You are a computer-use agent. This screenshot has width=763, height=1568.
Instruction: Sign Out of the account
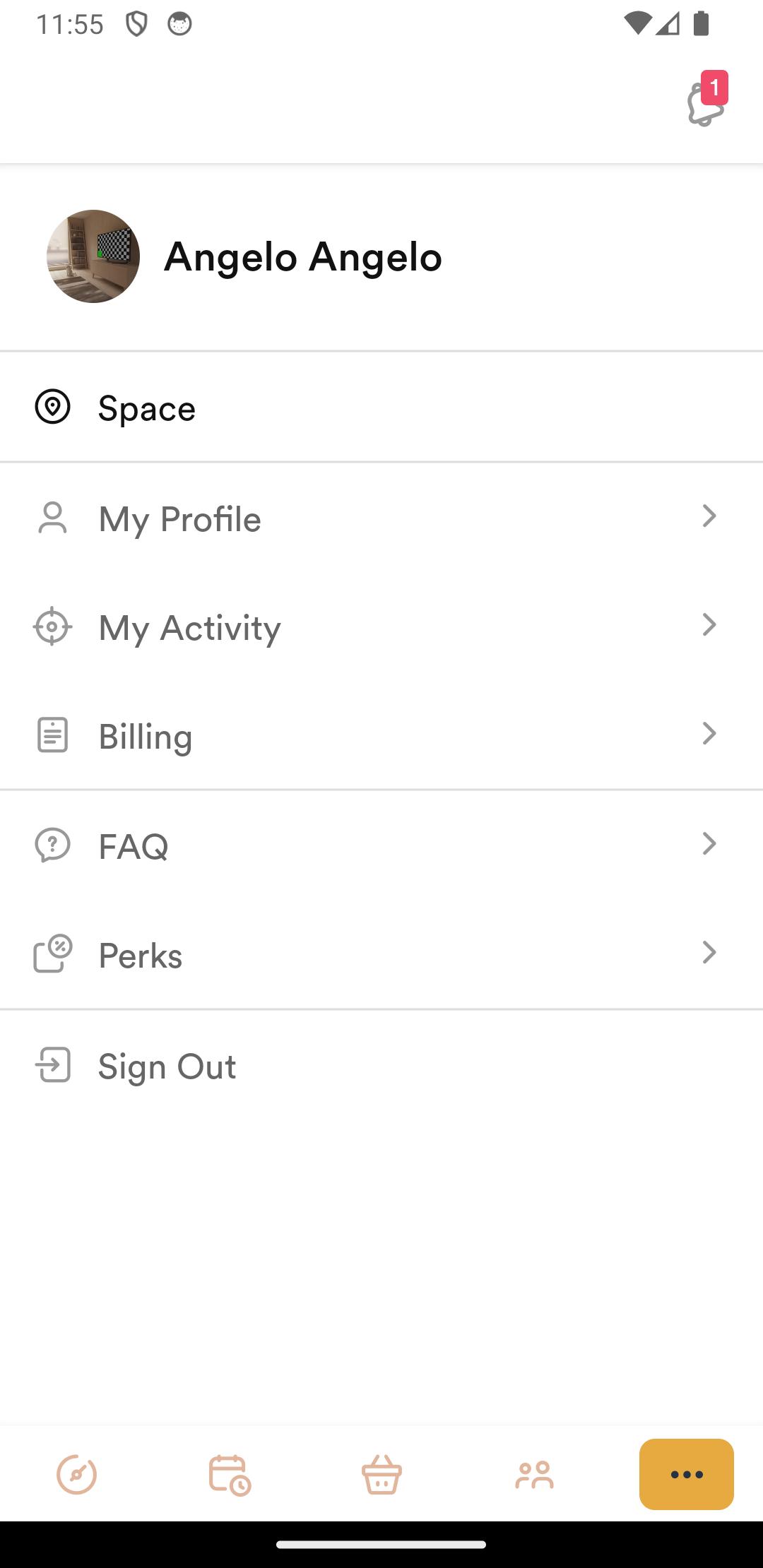(381, 1065)
